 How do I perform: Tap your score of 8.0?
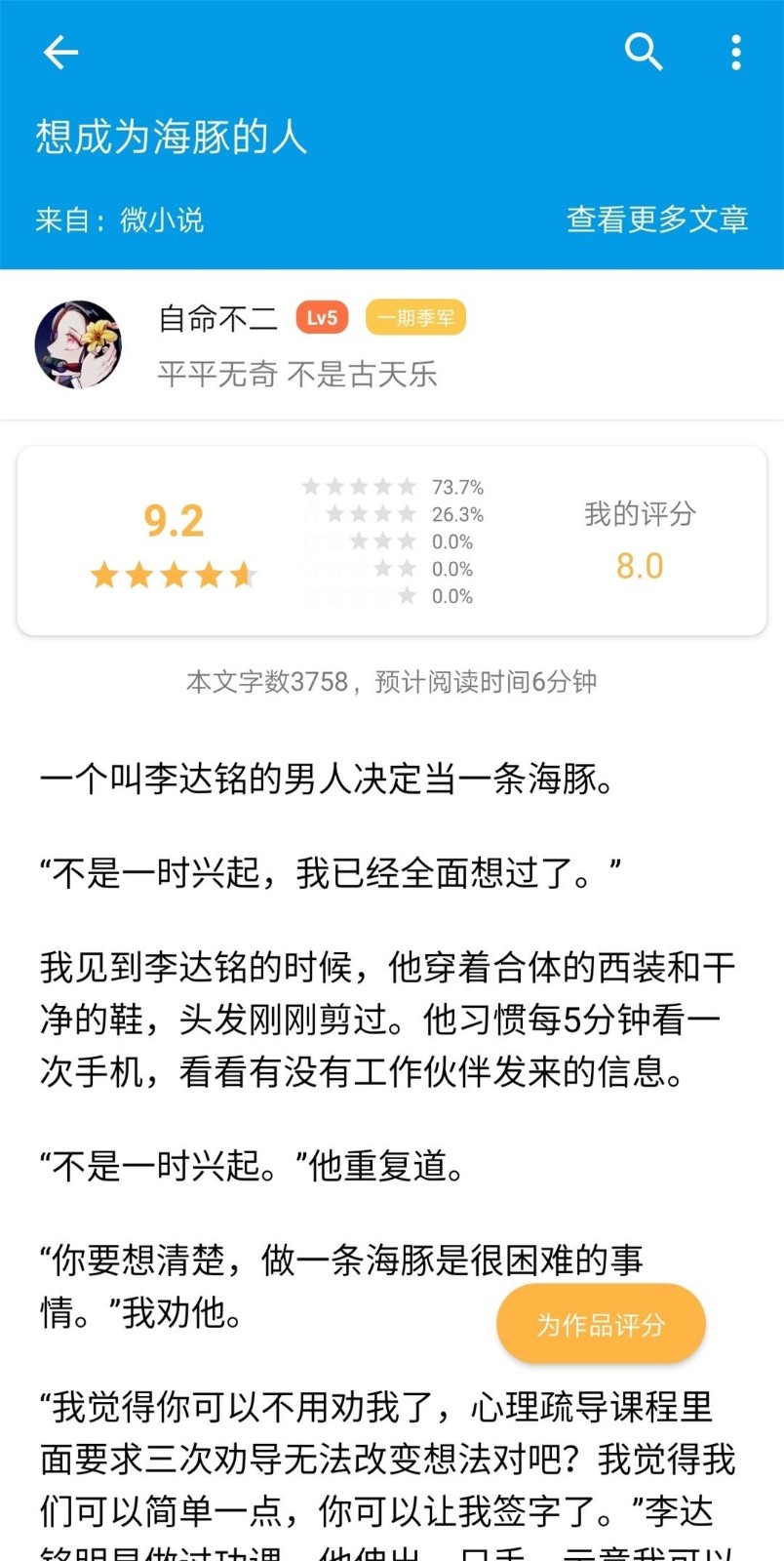click(x=640, y=566)
